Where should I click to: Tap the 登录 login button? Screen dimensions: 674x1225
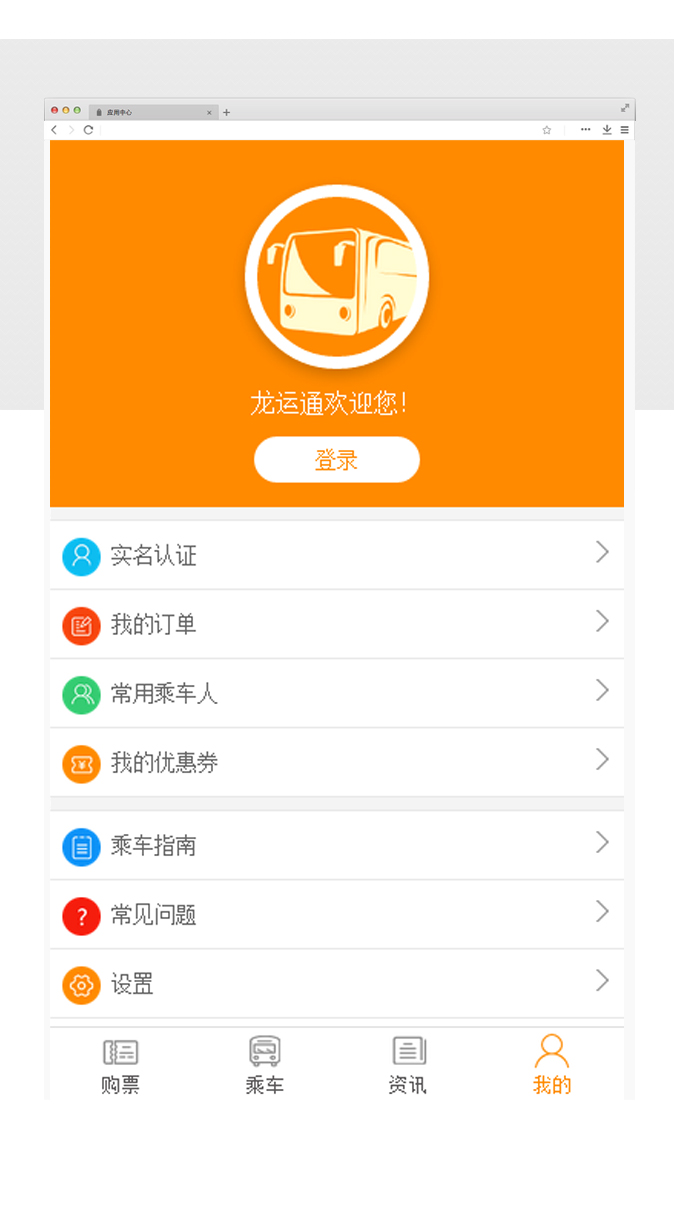pos(337,460)
